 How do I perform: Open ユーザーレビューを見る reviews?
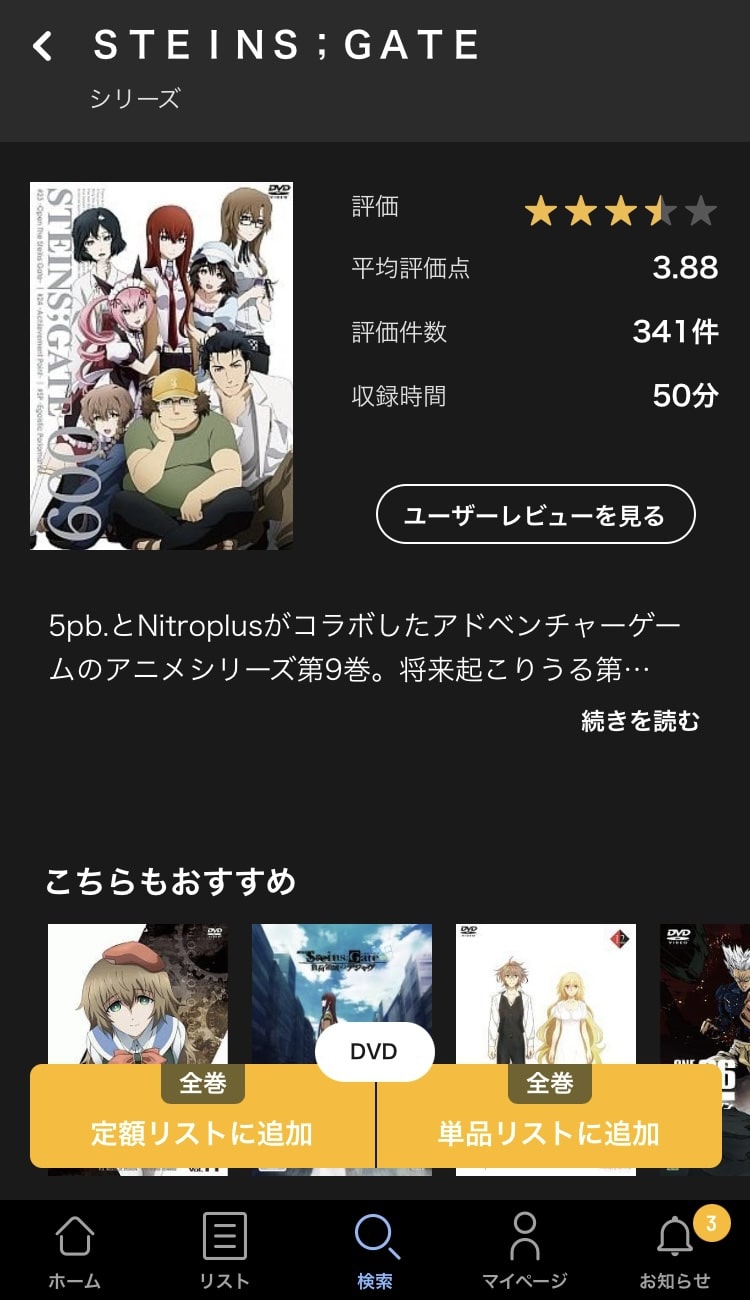pos(535,515)
